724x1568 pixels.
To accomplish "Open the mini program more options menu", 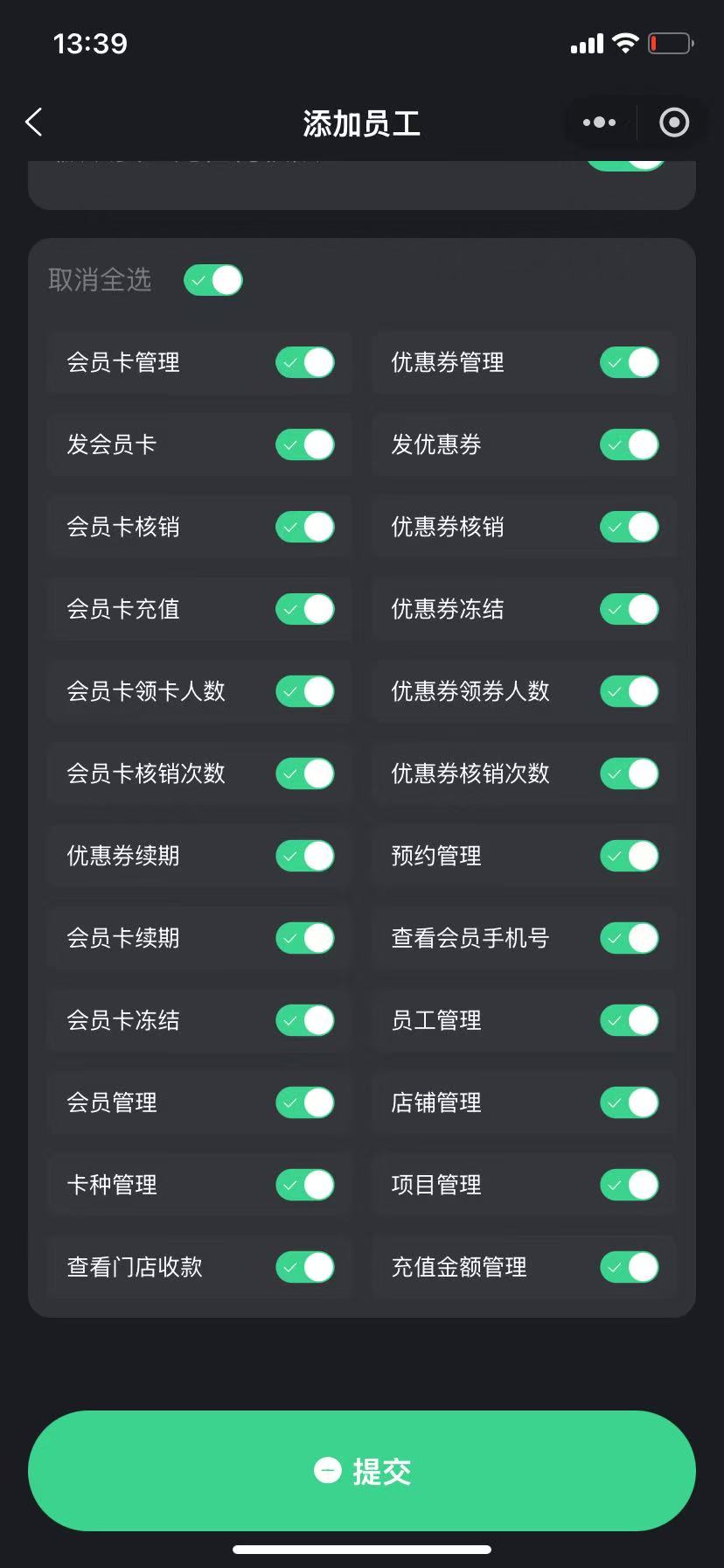I will coord(599,122).
